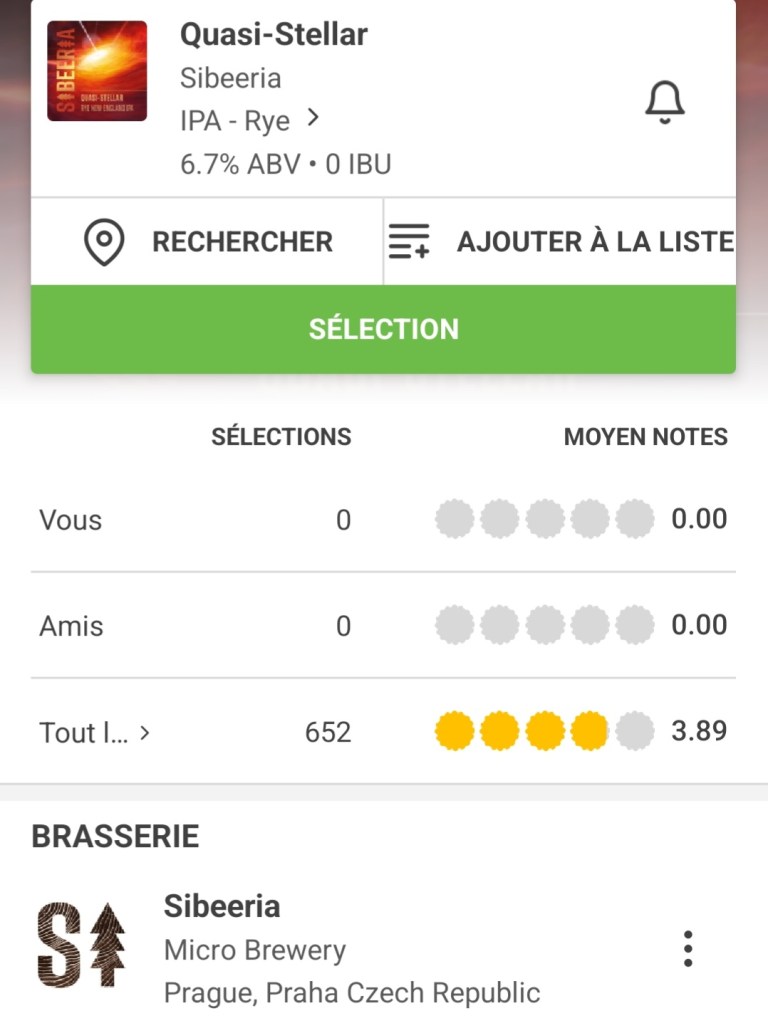Open the notifications bell for Quasi-Stellar

(665, 102)
